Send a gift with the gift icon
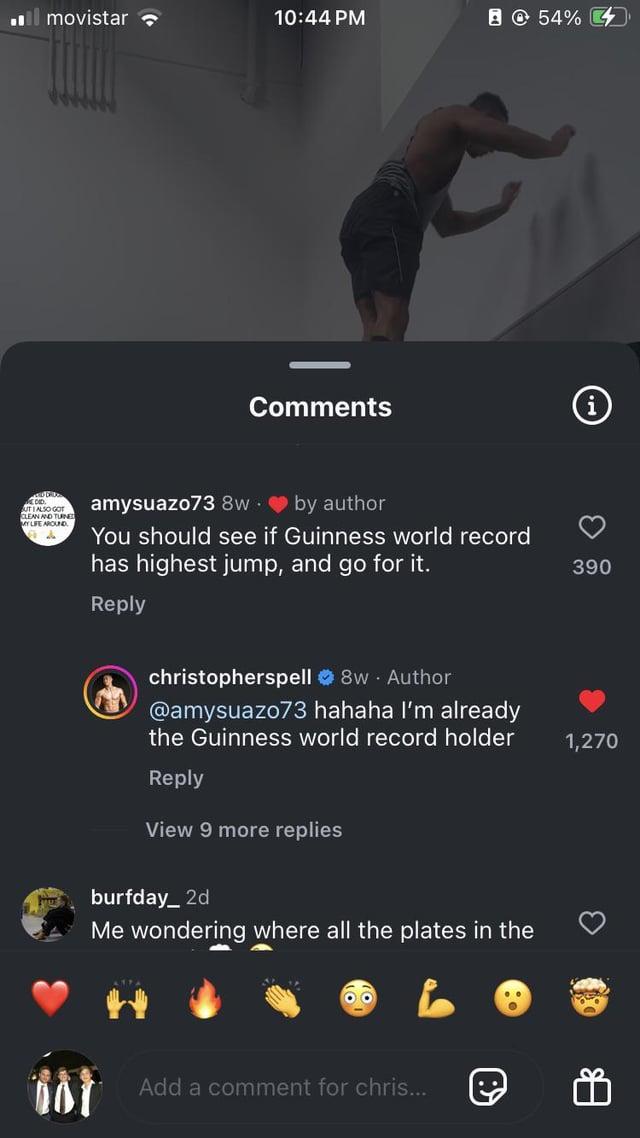Image resolution: width=640 pixels, height=1138 pixels. pos(591,1087)
